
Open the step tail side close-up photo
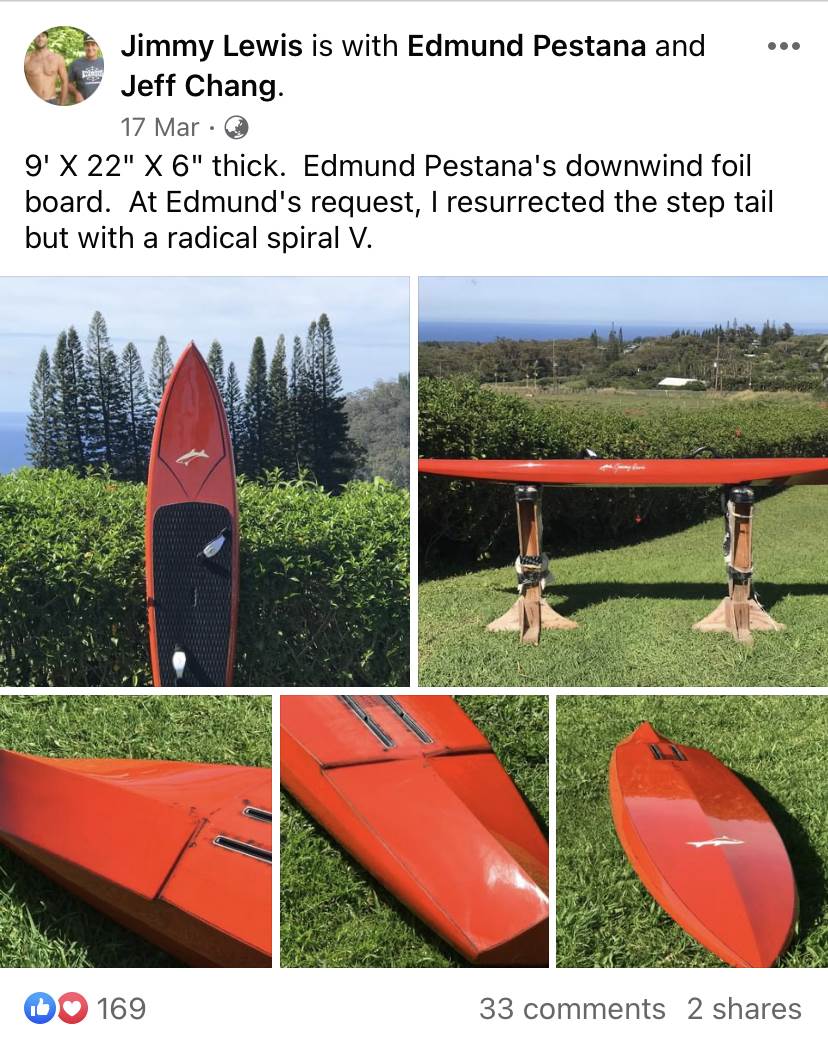[x=136, y=831]
